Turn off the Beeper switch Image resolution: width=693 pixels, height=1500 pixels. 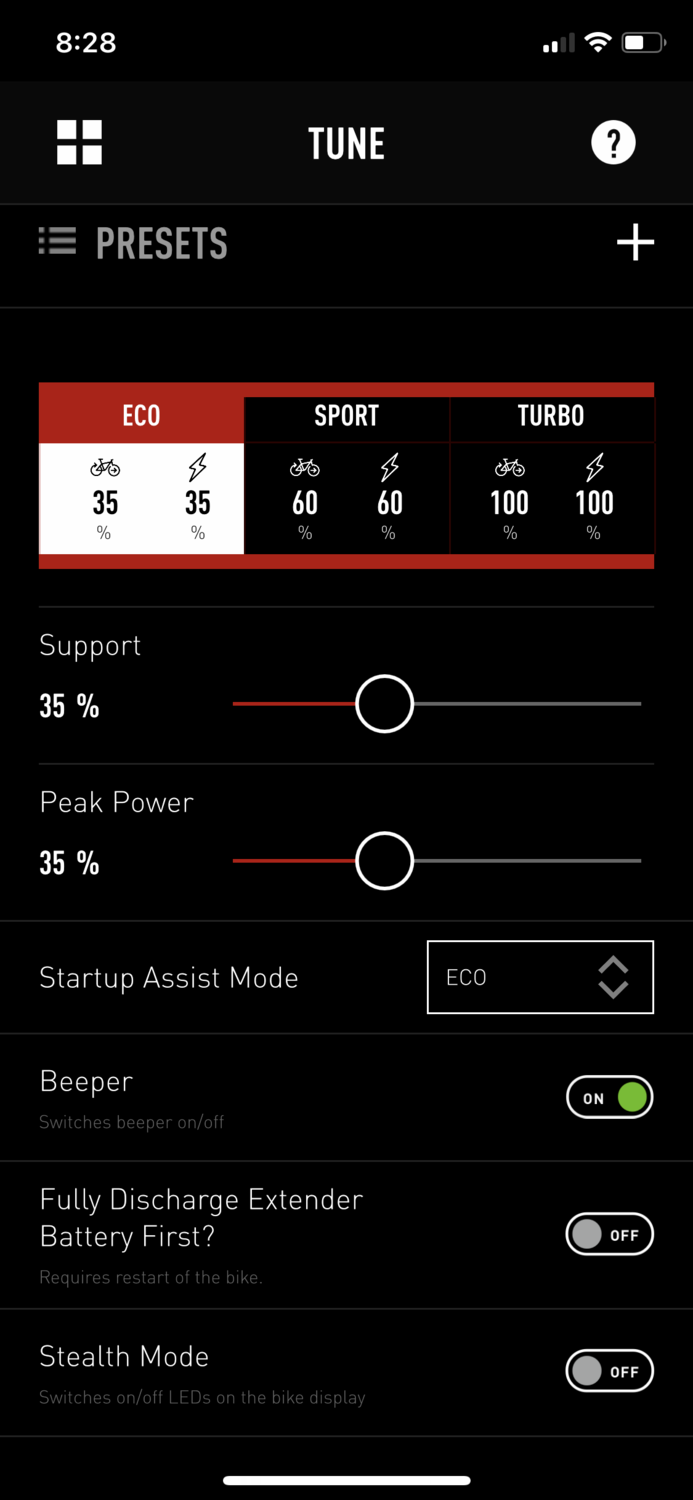coord(609,1098)
